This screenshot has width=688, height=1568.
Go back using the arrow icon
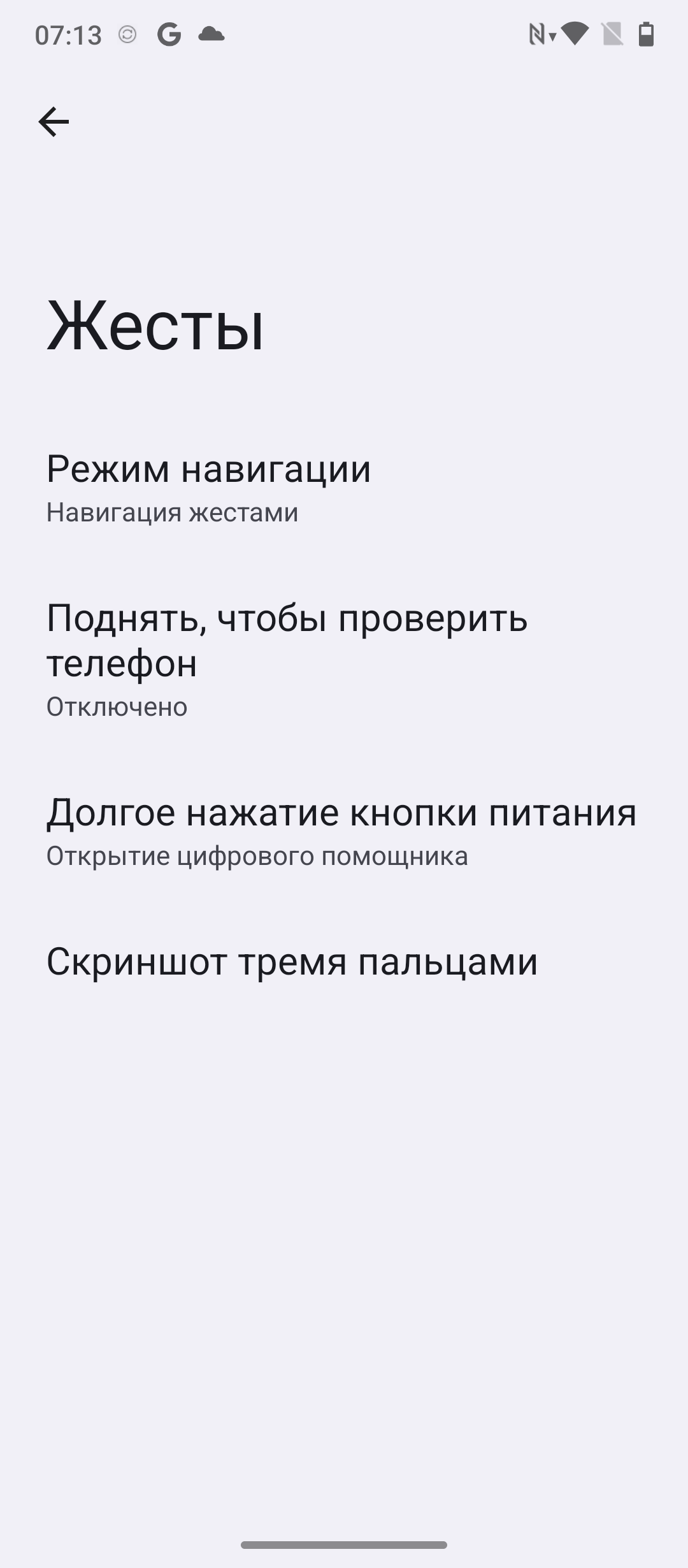54,122
